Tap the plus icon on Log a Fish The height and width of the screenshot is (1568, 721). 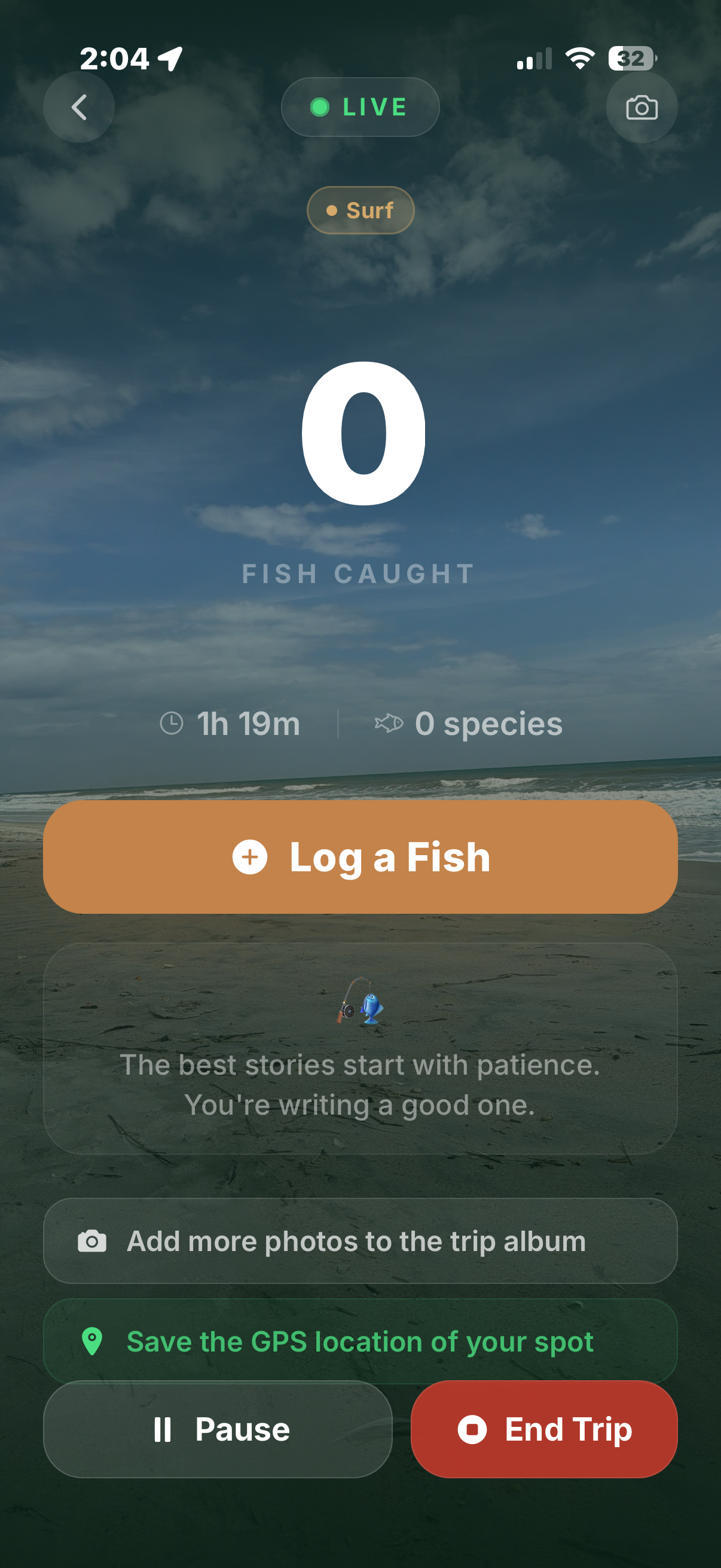[249, 857]
